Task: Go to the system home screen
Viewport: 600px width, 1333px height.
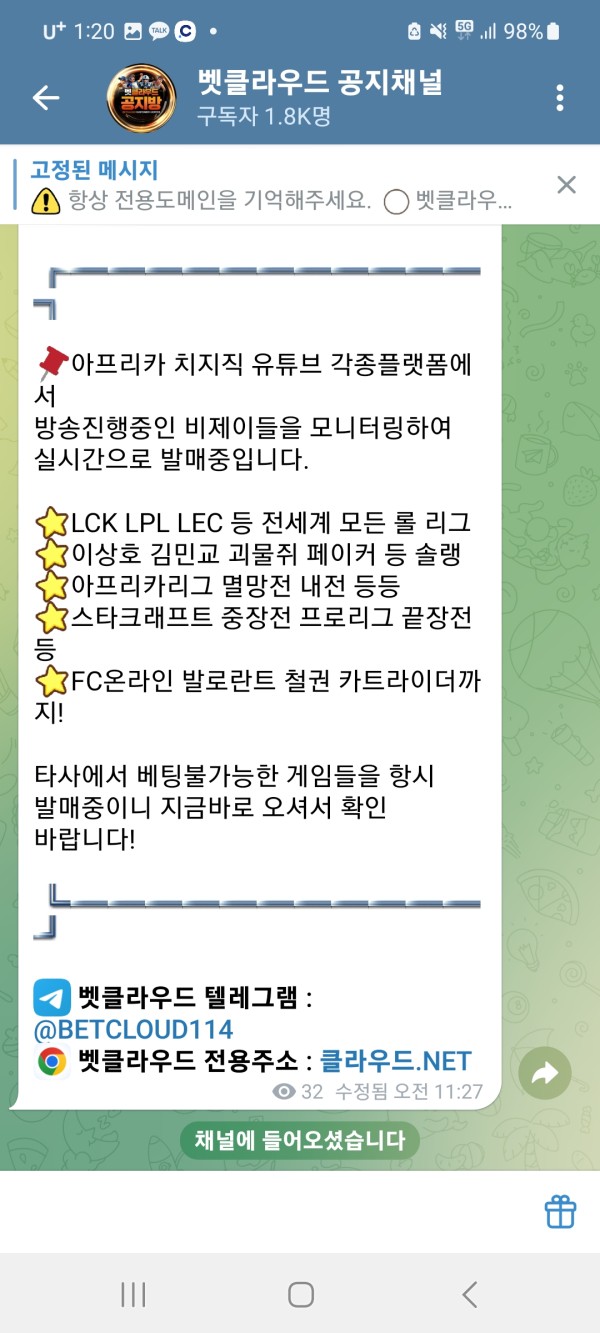Action: (x=300, y=1294)
